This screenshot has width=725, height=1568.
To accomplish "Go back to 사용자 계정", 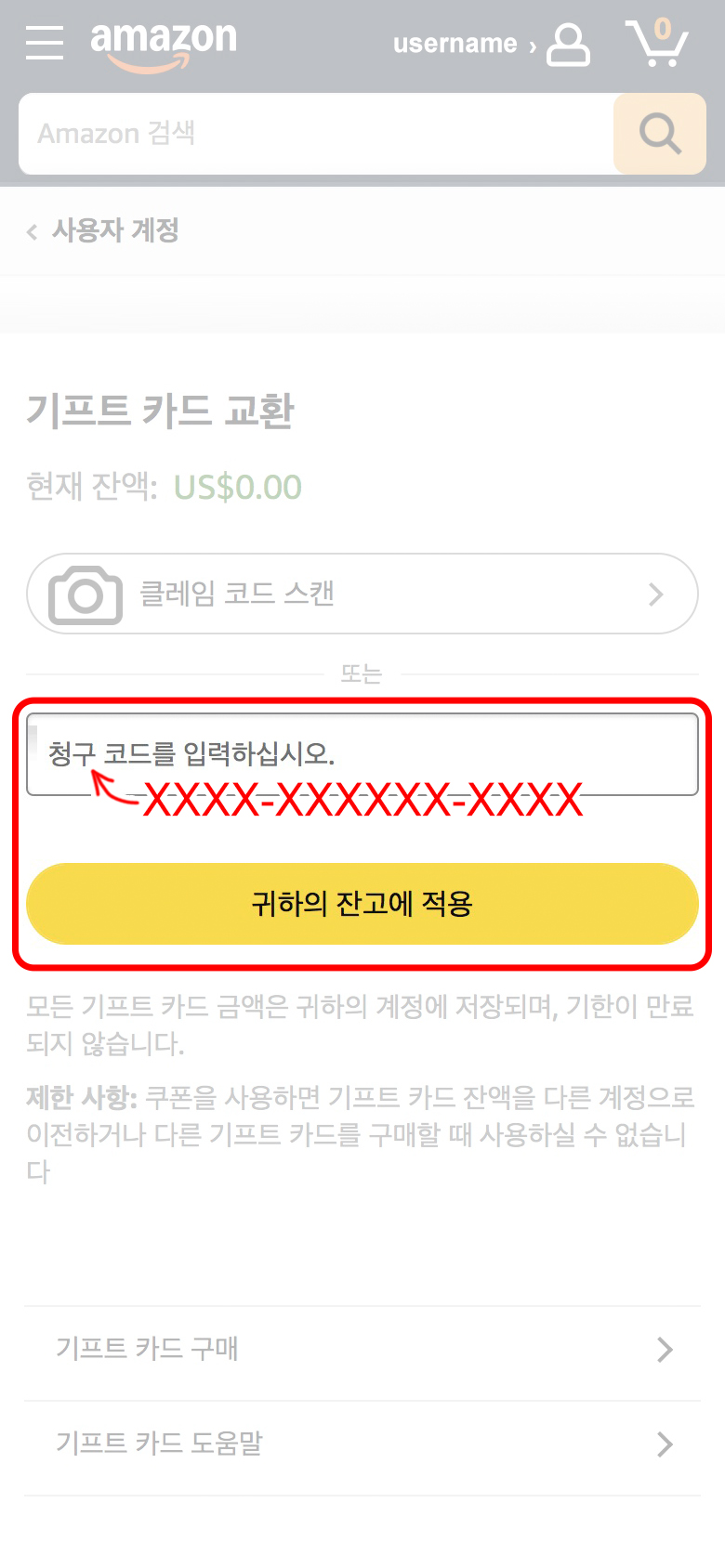I will click(103, 230).
